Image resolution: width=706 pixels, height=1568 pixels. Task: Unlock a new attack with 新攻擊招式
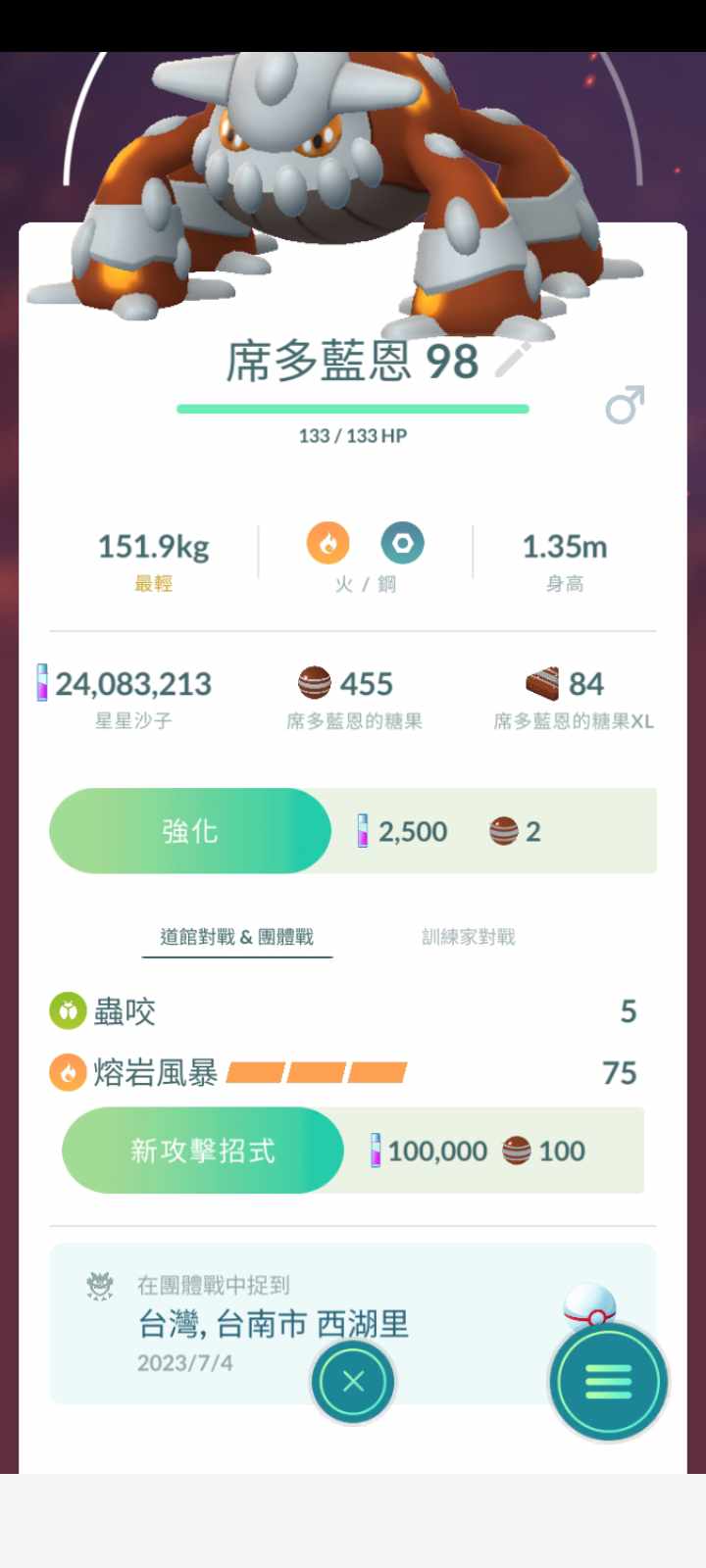tap(203, 1151)
